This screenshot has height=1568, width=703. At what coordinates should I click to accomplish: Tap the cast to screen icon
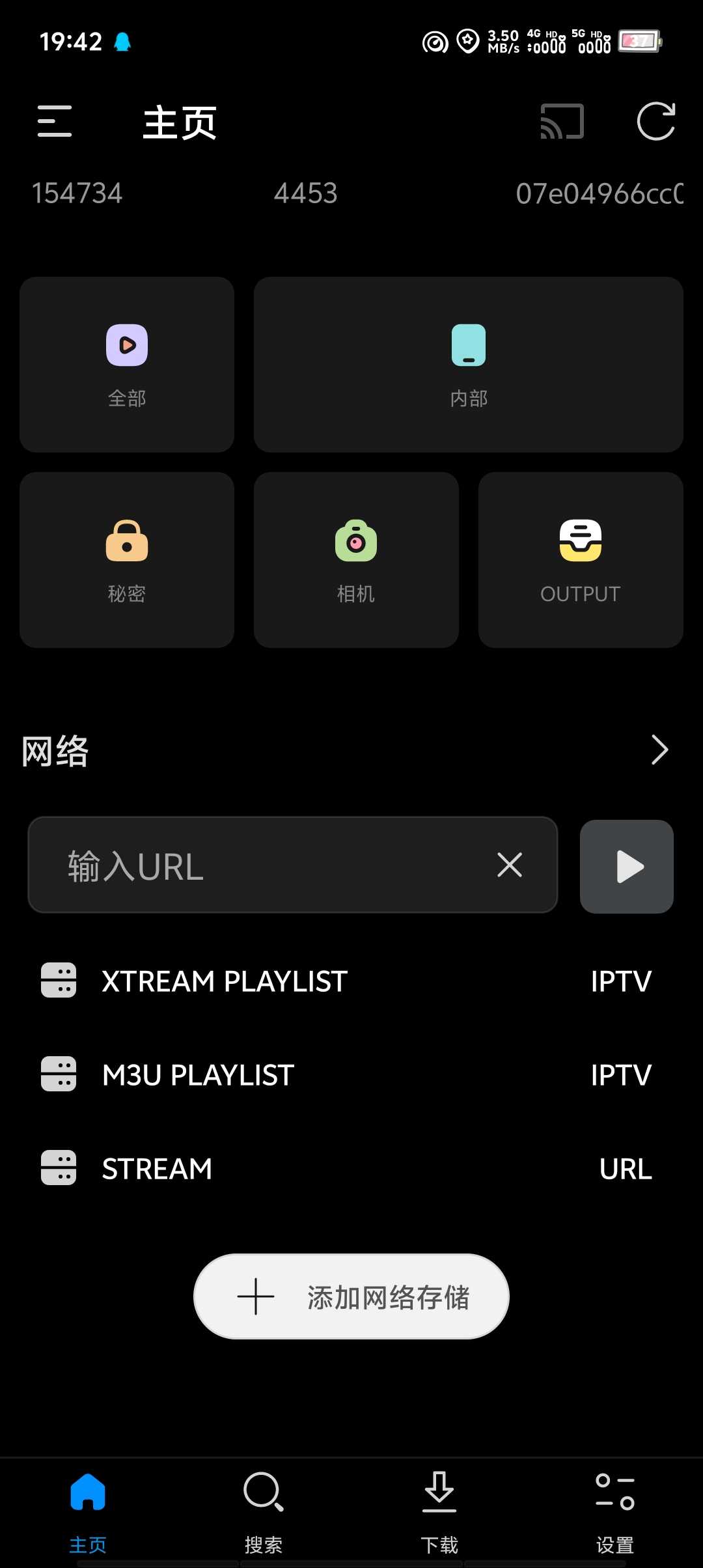point(562,121)
